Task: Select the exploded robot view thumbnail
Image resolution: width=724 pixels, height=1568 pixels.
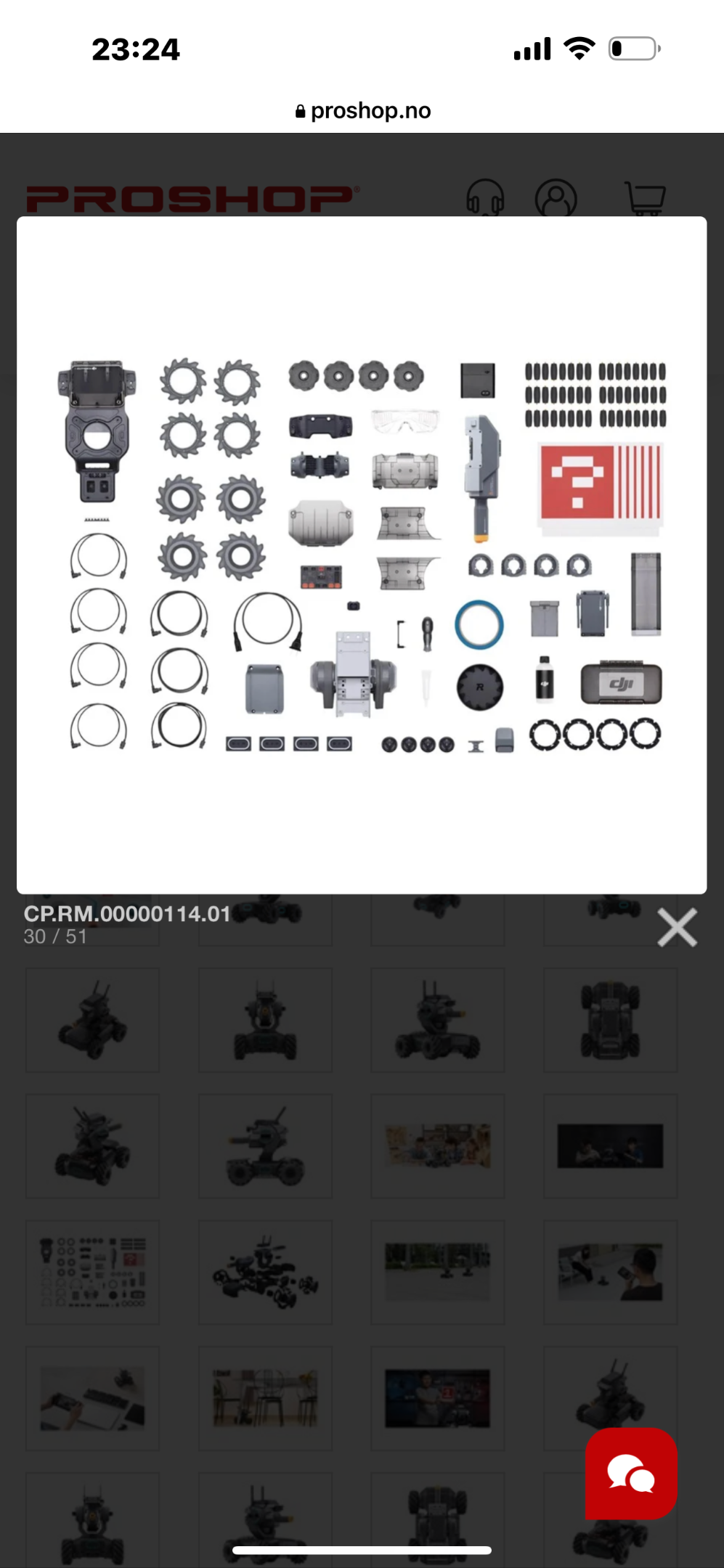Action: 265,1272
